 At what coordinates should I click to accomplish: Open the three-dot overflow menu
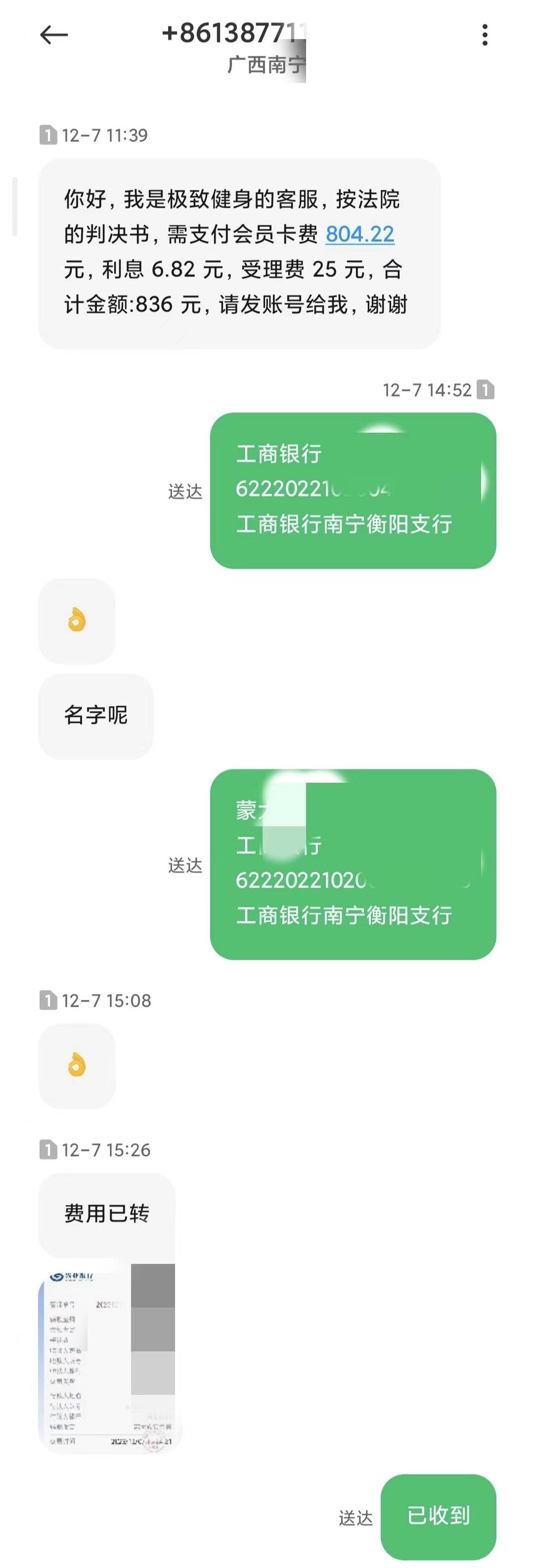click(485, 35)
